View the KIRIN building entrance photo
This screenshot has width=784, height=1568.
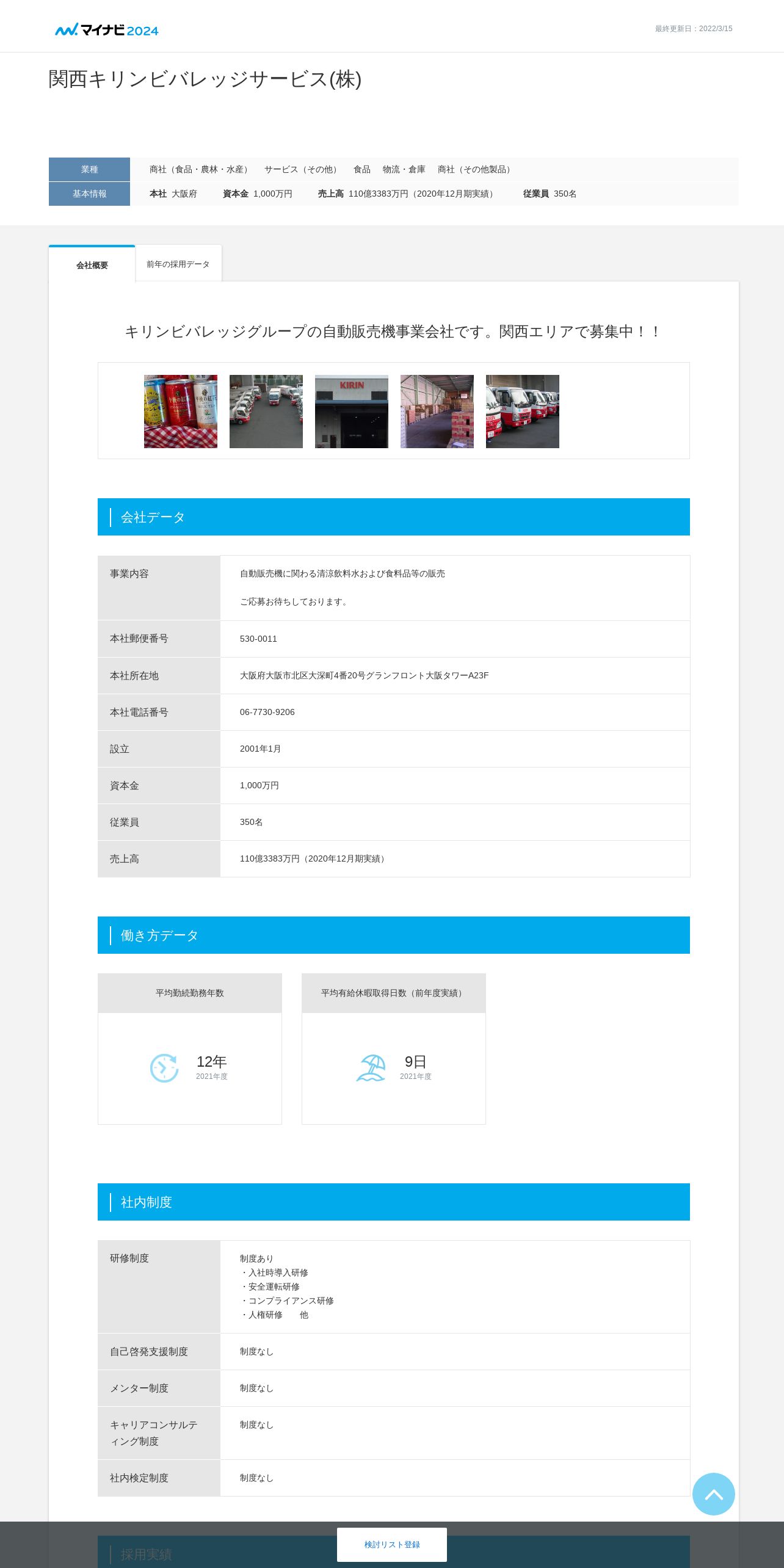click(352, 412)
